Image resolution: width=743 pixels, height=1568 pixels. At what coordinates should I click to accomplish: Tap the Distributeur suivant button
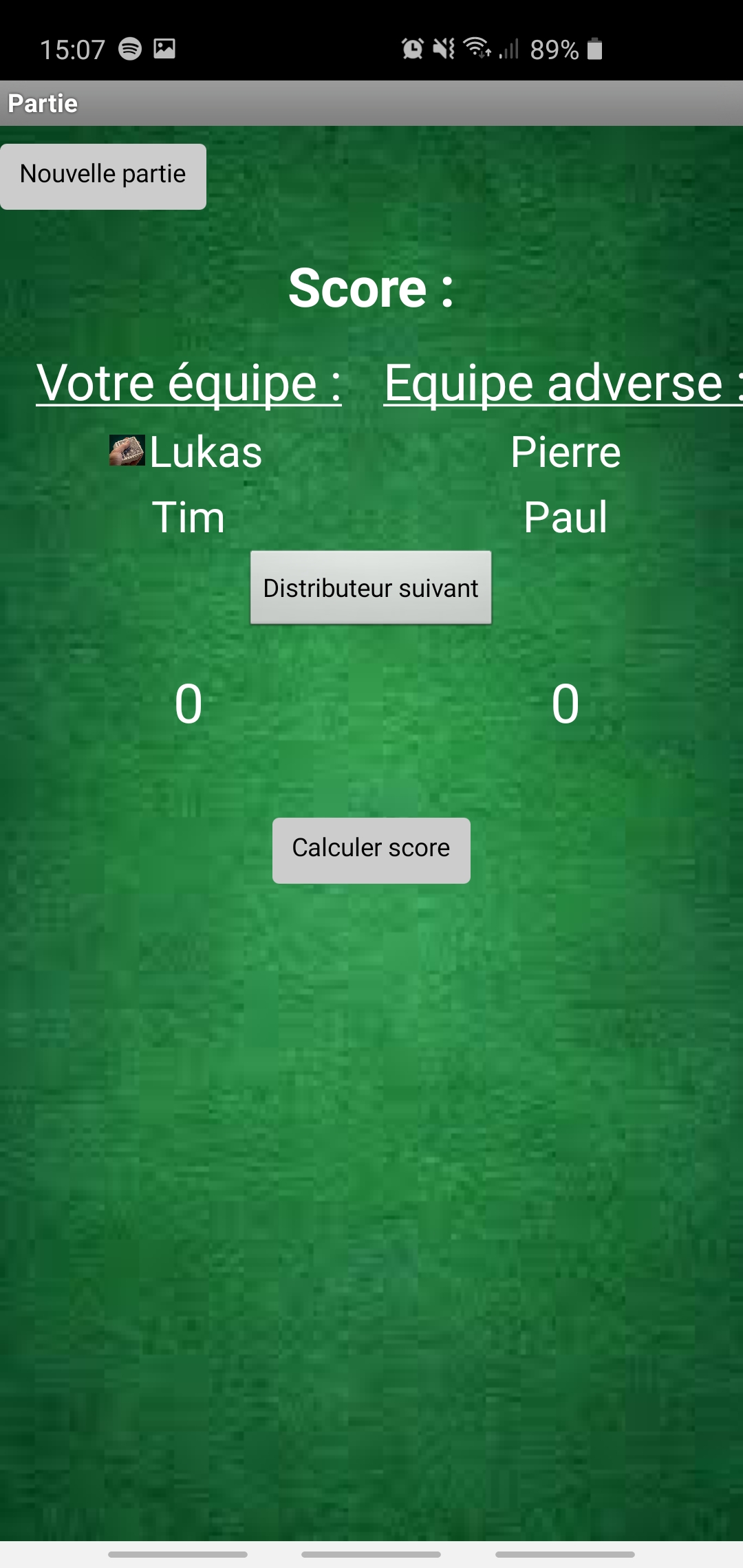coord(371,588)
